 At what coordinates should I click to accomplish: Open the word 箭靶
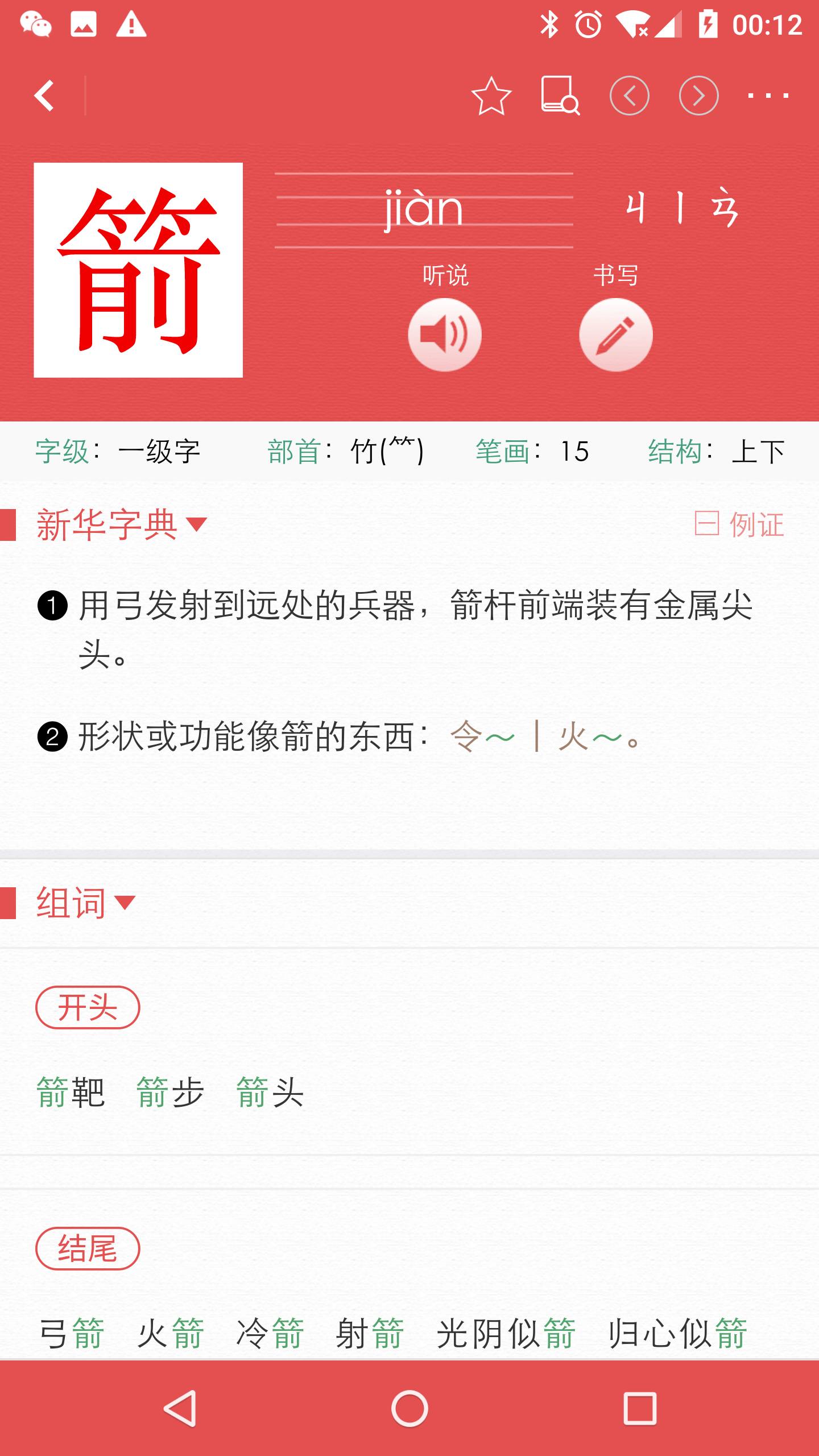(x=71, y=1092)
